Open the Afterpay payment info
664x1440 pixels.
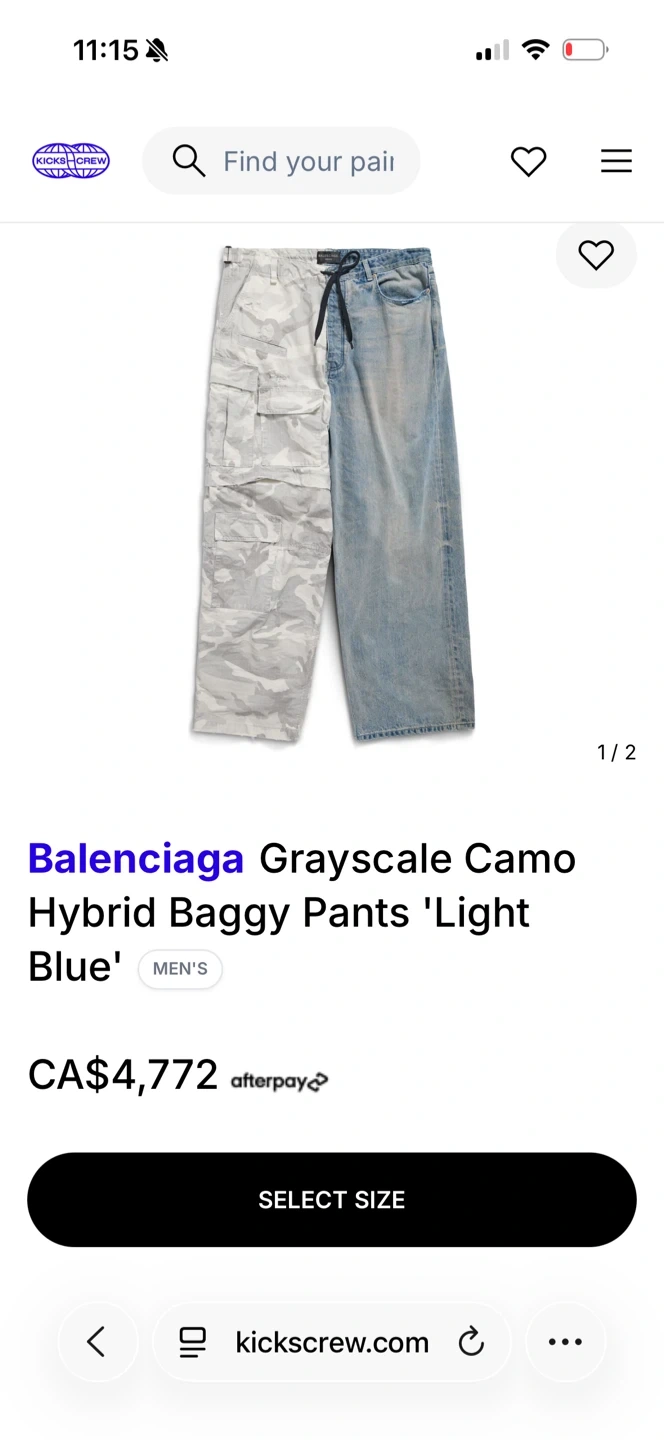(279, 1081)
